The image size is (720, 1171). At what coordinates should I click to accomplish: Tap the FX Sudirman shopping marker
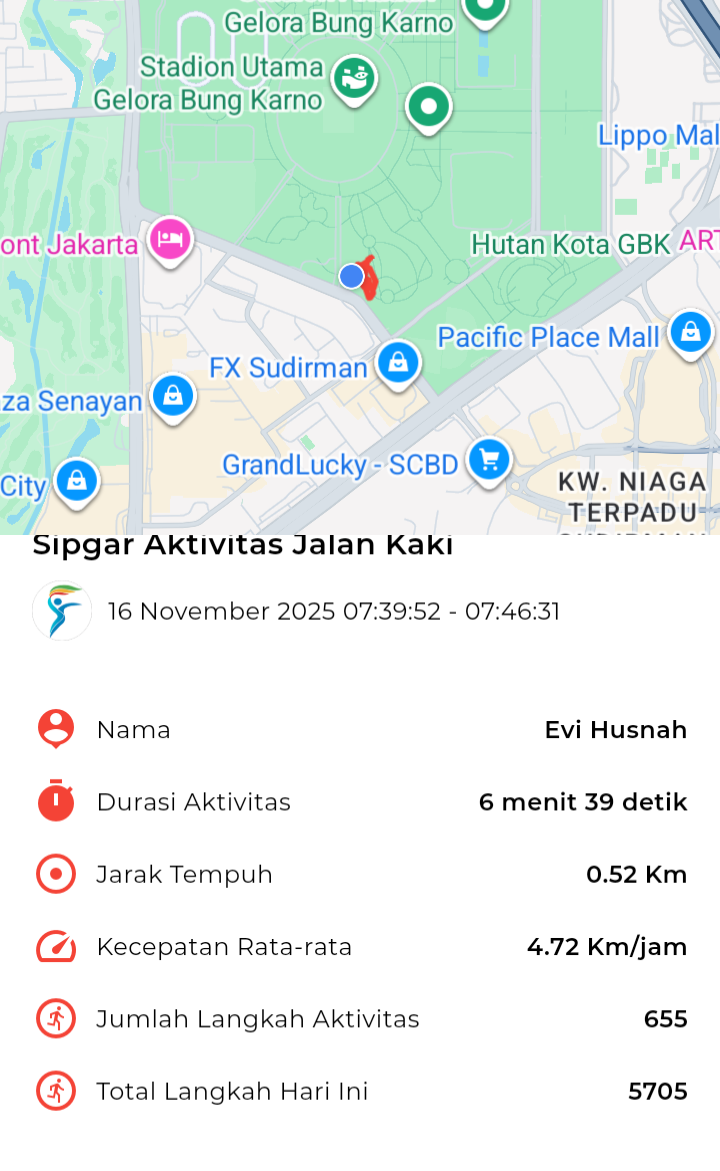(398, 362)
